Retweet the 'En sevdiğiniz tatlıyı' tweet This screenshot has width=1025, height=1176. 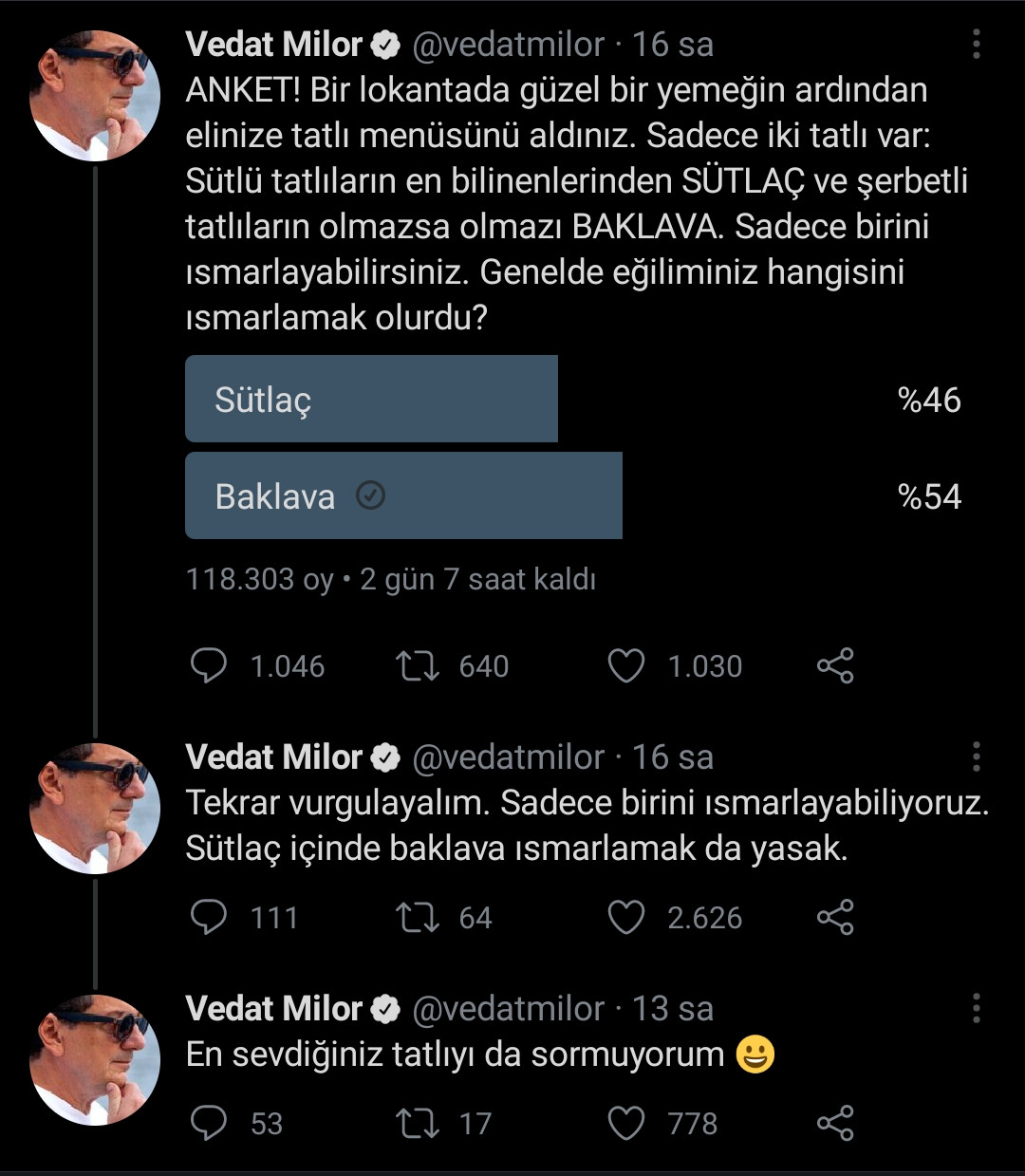(418, 1123)
